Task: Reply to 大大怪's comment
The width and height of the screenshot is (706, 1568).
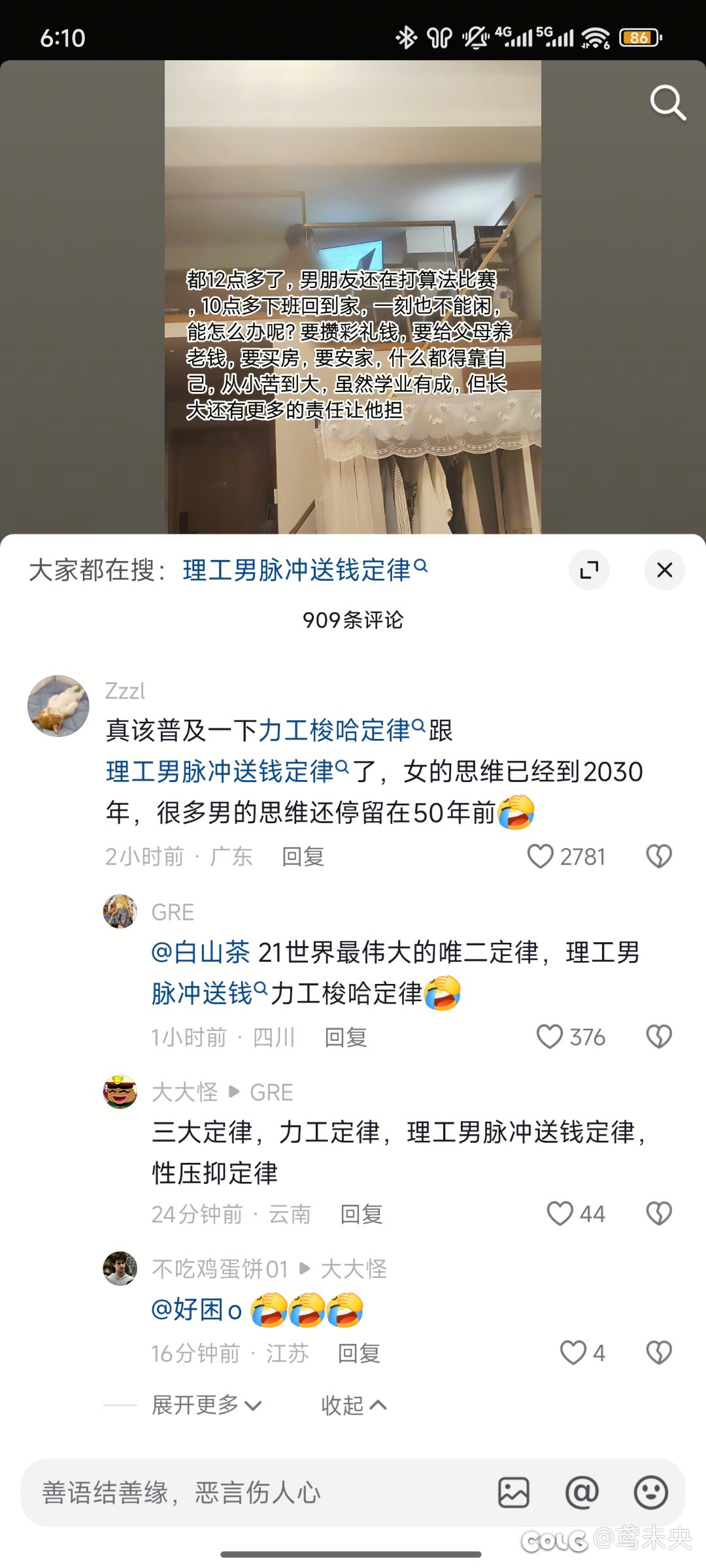Action: [361, 1214]
